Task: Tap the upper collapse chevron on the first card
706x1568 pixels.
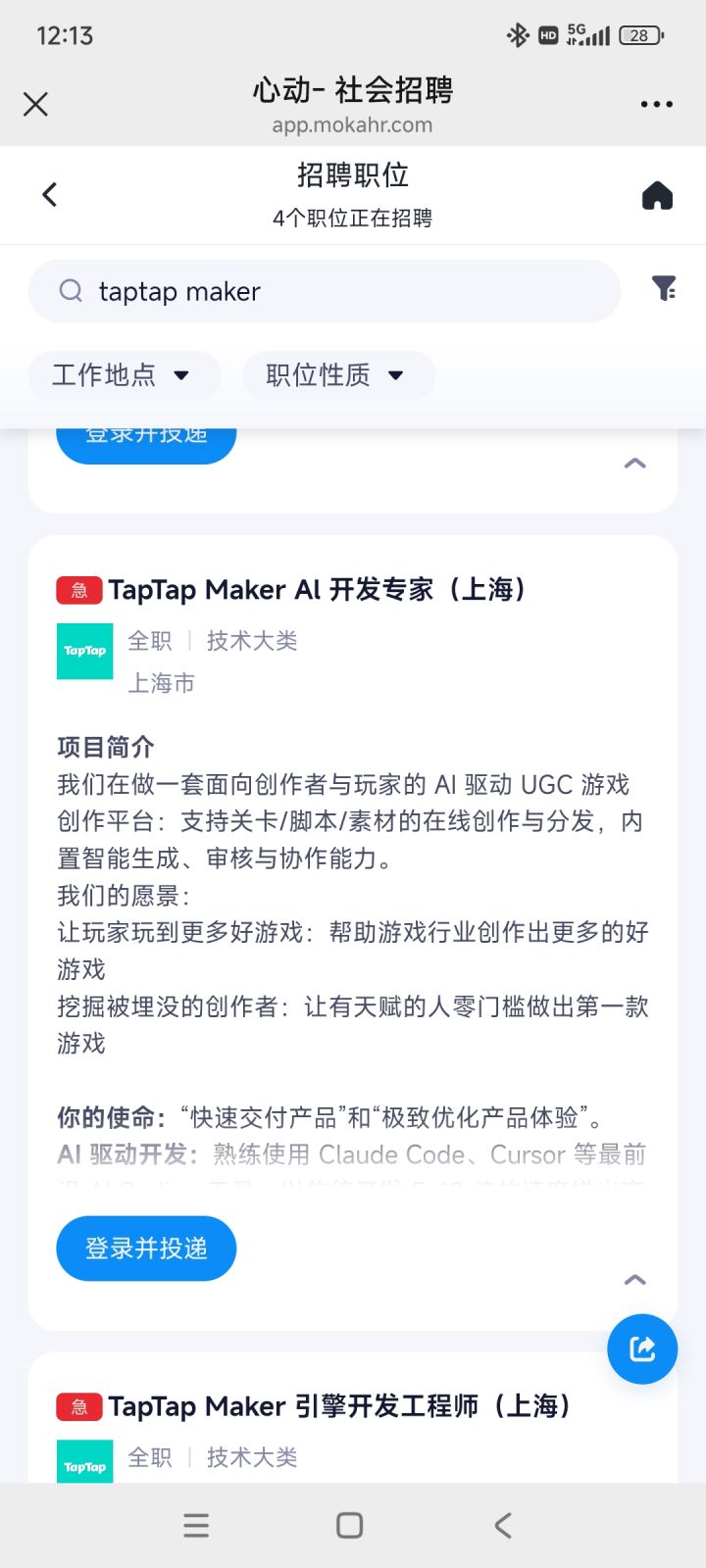Action: point(635,463)
